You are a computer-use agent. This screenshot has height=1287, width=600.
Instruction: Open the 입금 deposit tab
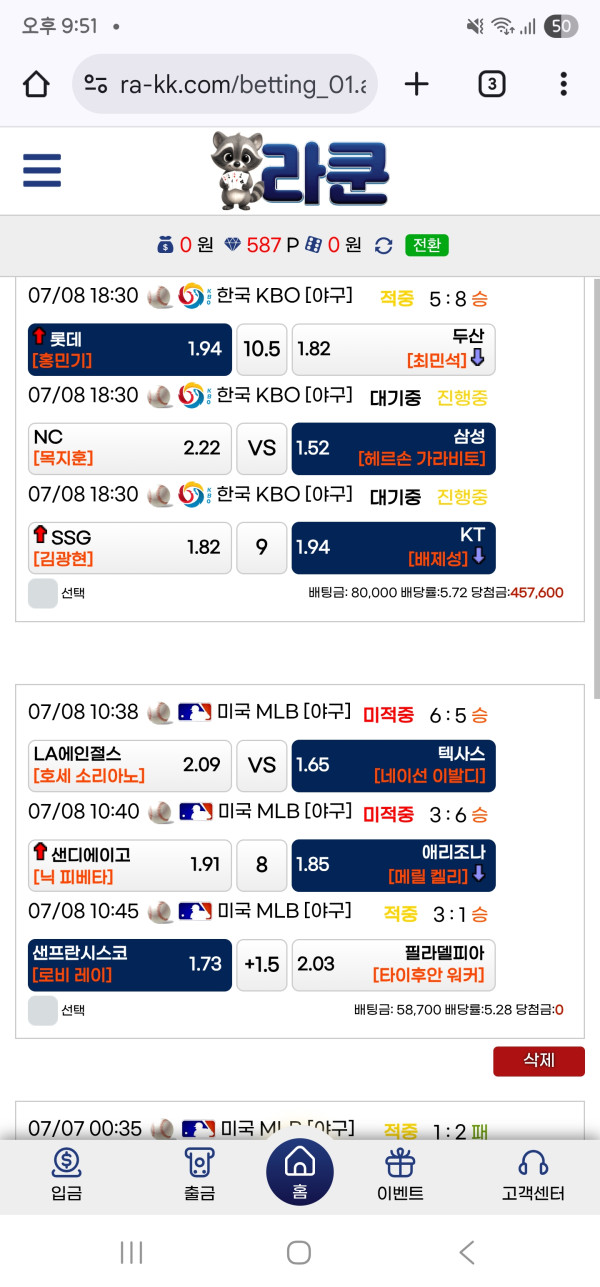(66, 1175)
